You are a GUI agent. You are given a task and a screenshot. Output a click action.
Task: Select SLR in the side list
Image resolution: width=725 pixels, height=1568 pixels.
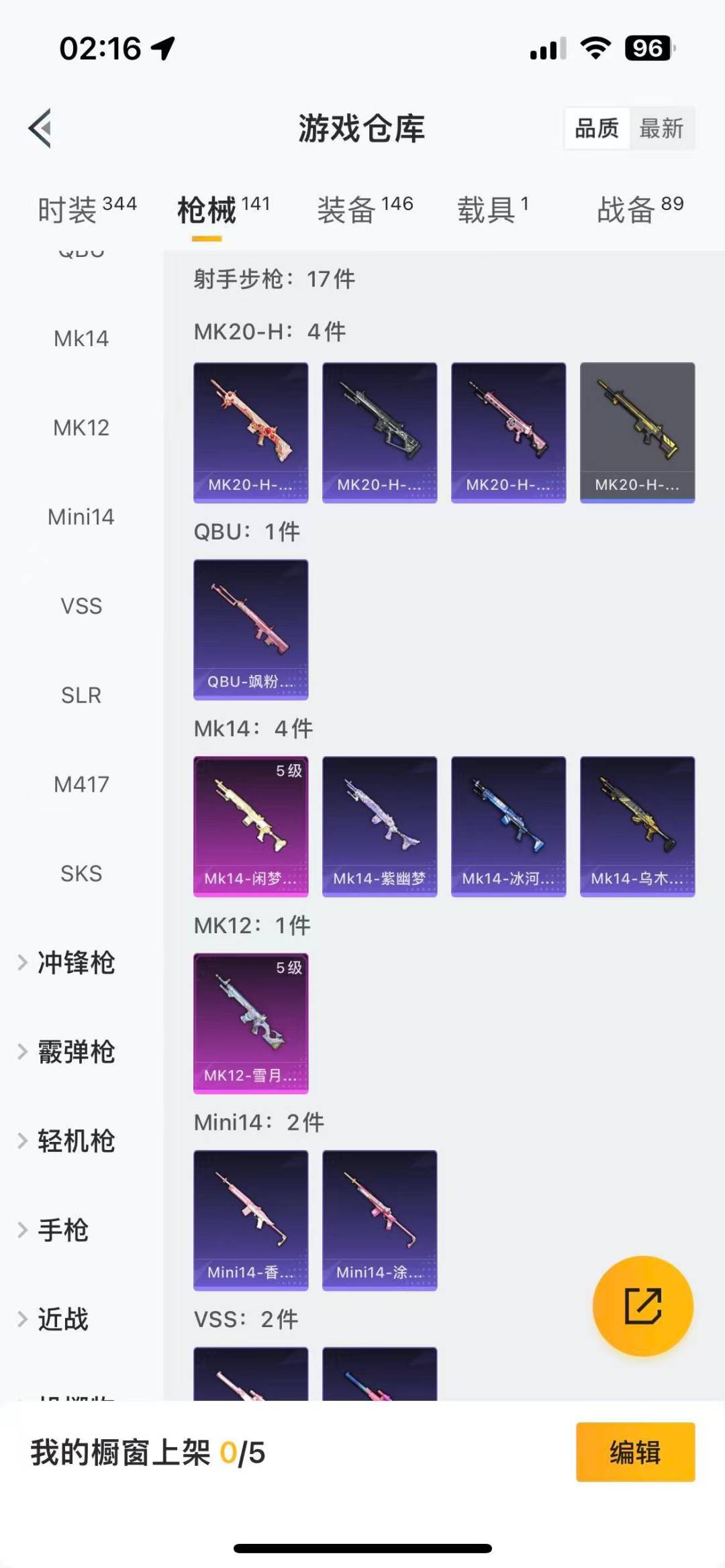(81, 695)
